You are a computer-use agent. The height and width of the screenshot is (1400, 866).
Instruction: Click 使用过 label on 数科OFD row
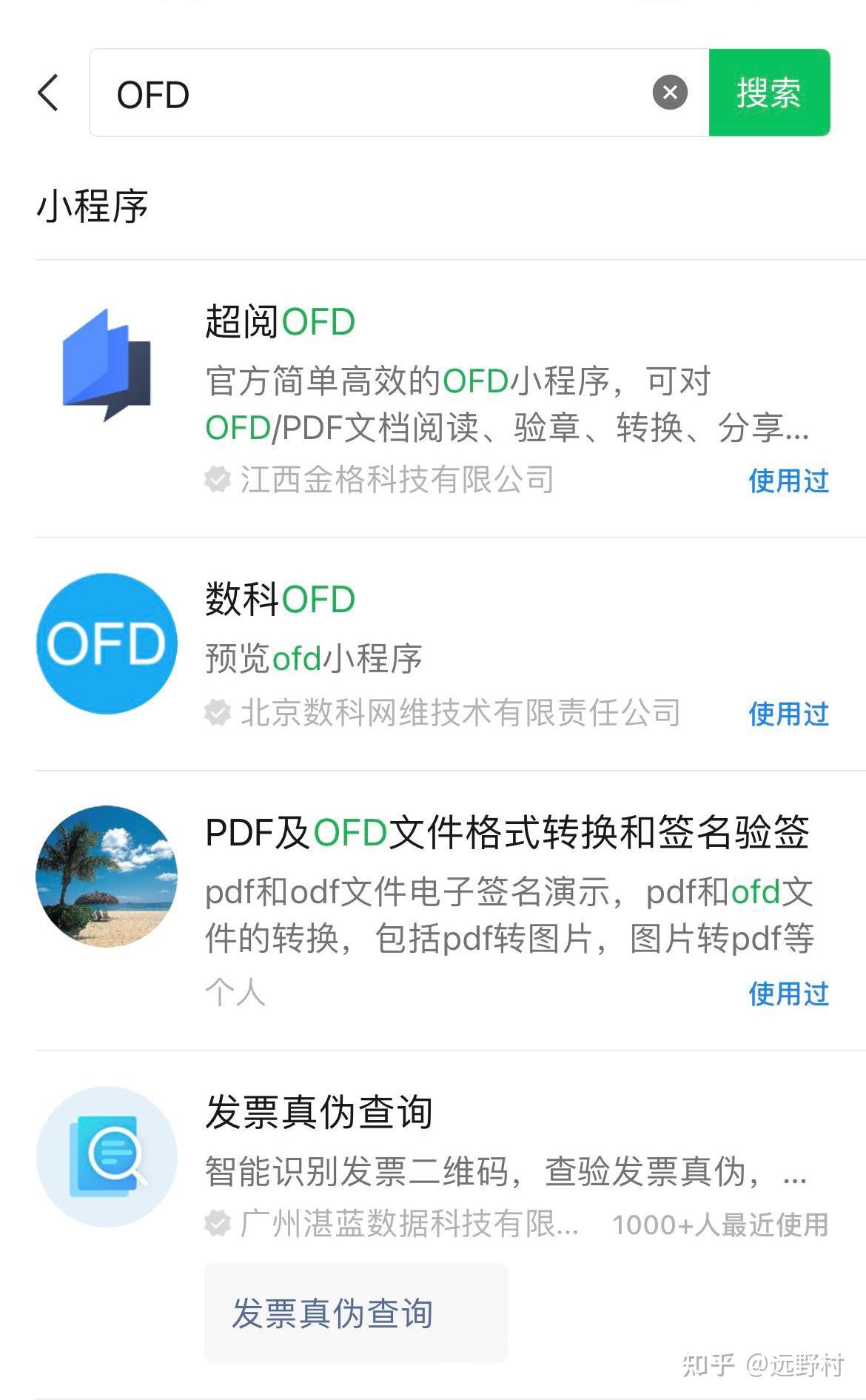pyautogui.click(x=789, y=713)
